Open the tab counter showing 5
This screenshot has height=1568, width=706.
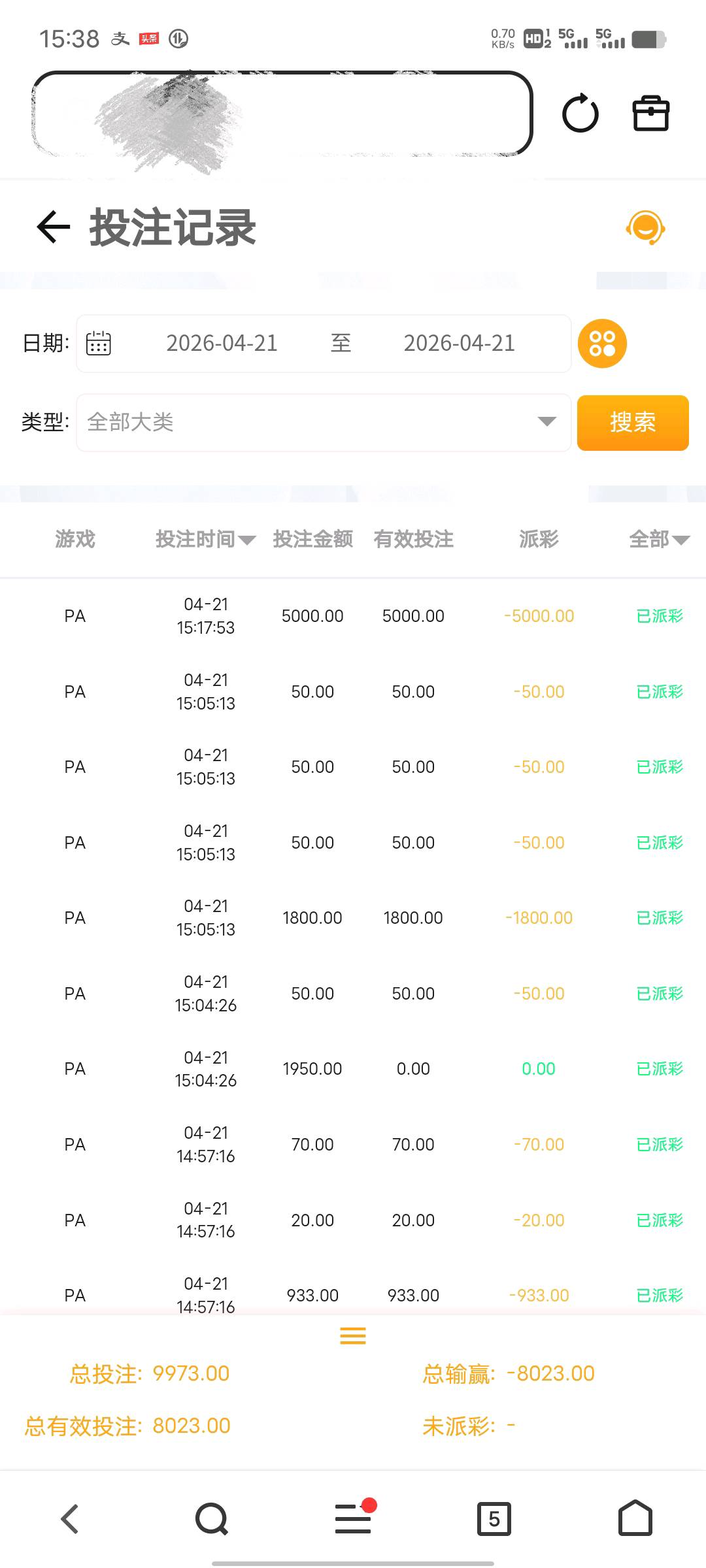pos(494,1519)
